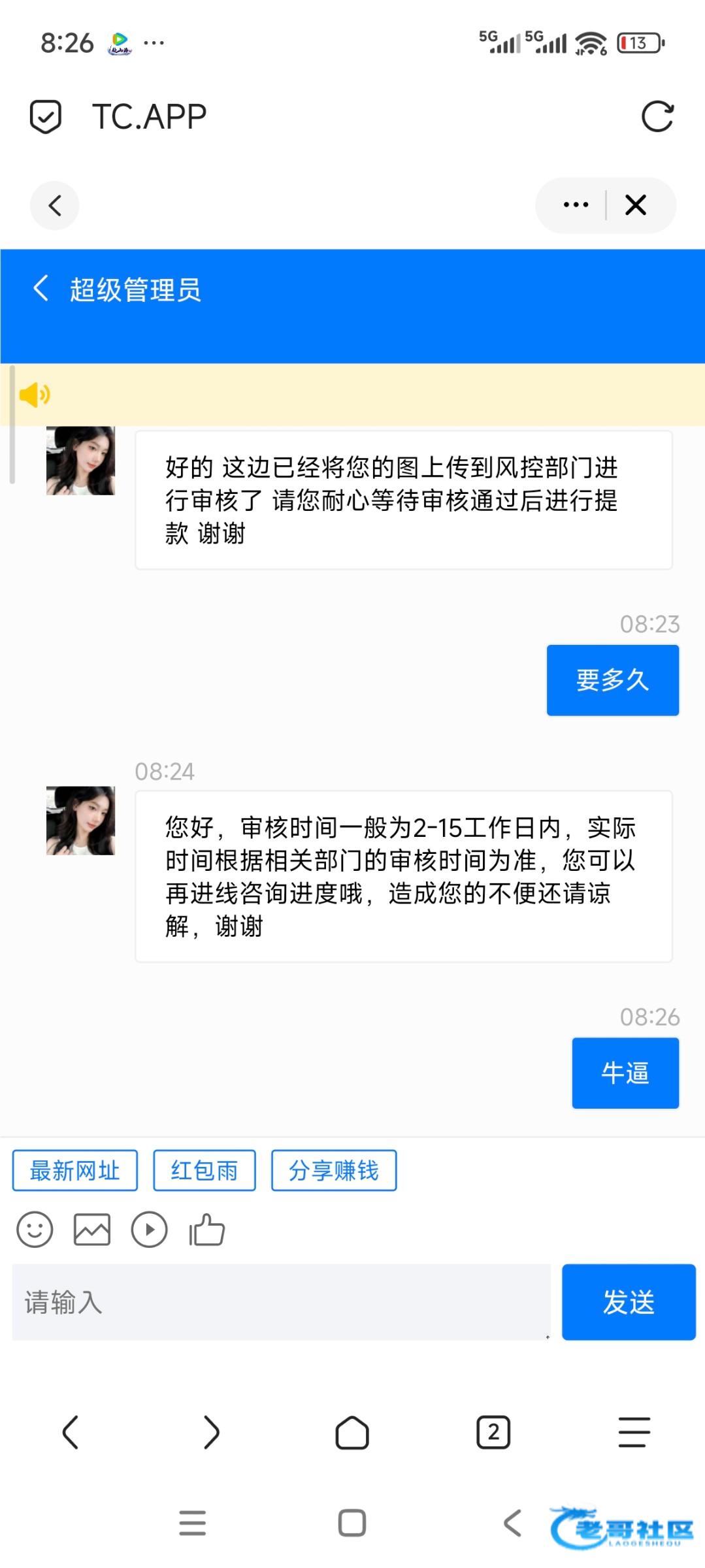
Task: Focus the 请输入 message field
Action: point(281,1302)
